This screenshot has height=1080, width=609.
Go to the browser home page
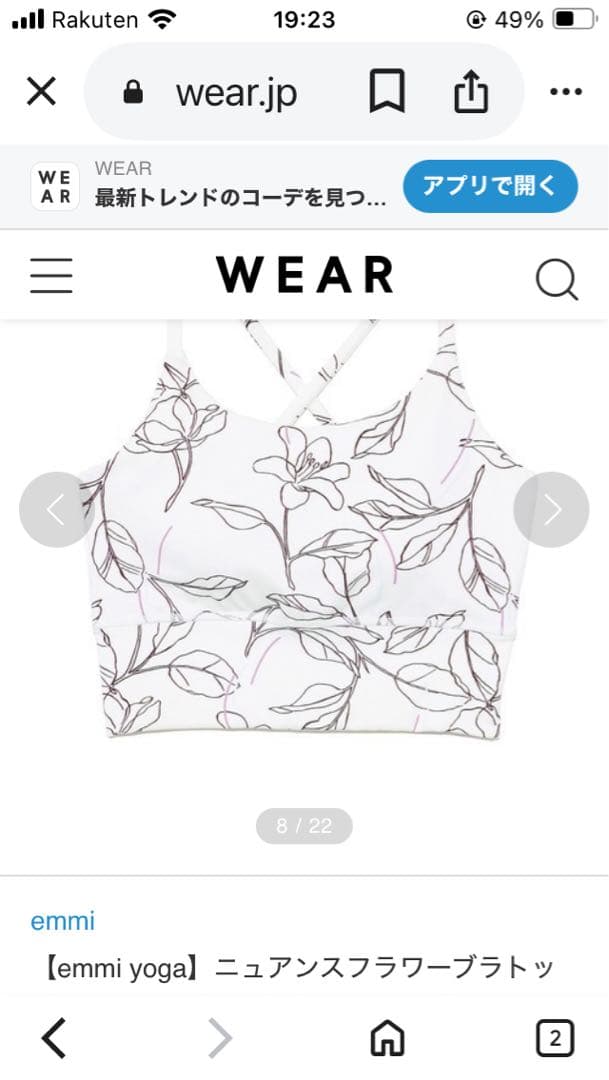point(387,1039)
